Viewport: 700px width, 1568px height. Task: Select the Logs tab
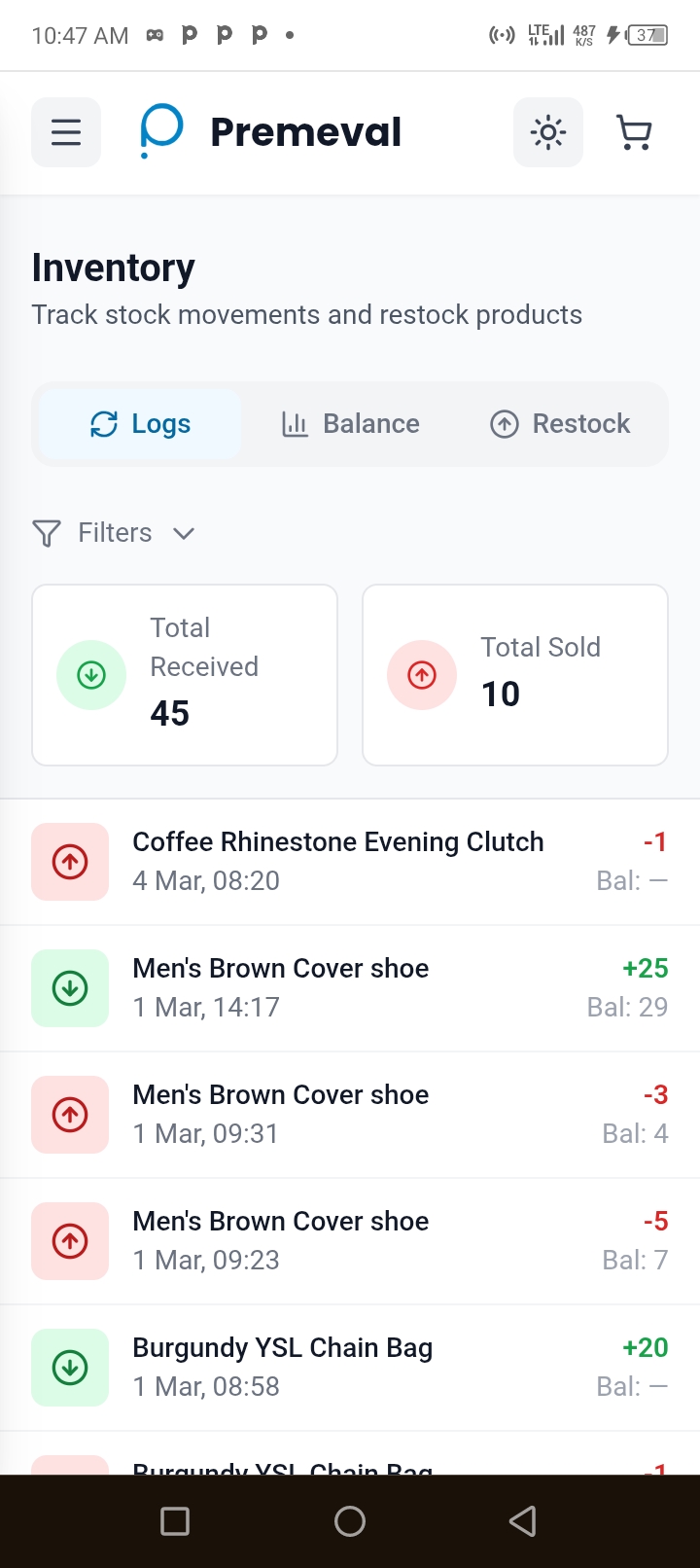pyautogui.click(x=138, y=424)
